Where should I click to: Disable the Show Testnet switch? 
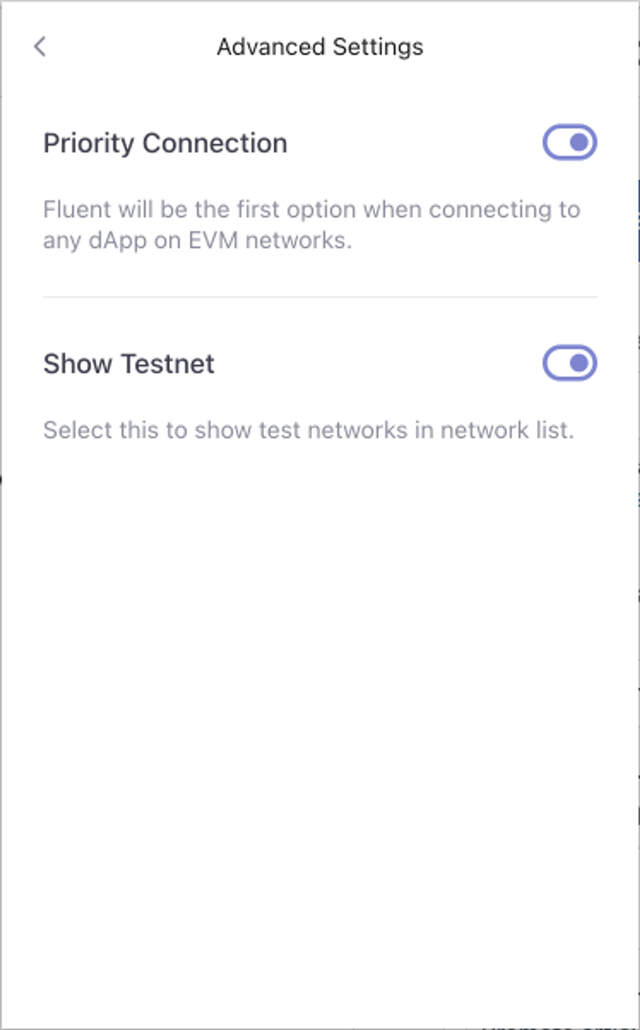[x=569, y=363]
